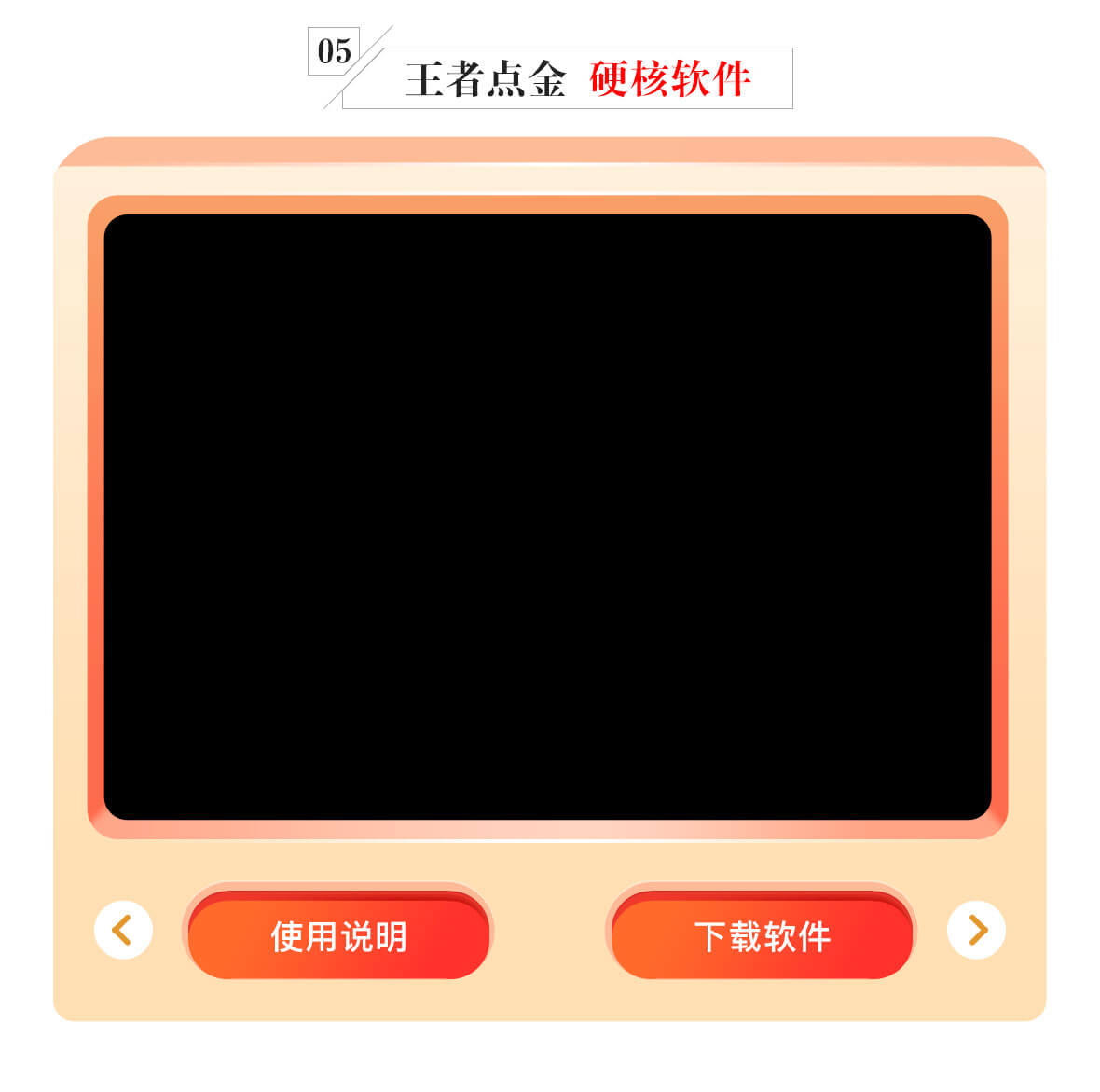
Task: Open the black video display area
Action: [x=547, y=518]
